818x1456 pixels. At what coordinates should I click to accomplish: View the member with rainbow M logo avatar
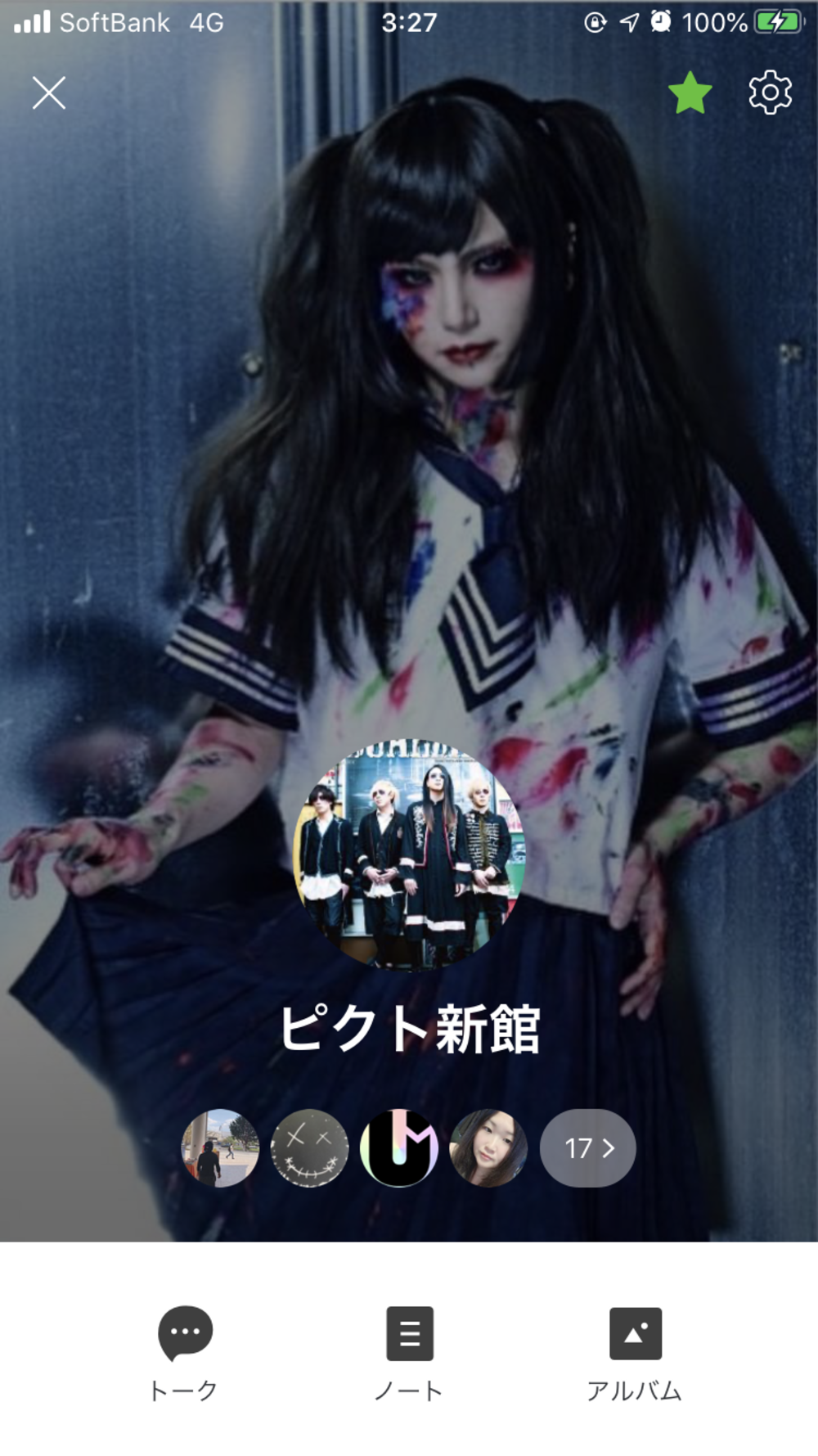(x=399, y=1147)
